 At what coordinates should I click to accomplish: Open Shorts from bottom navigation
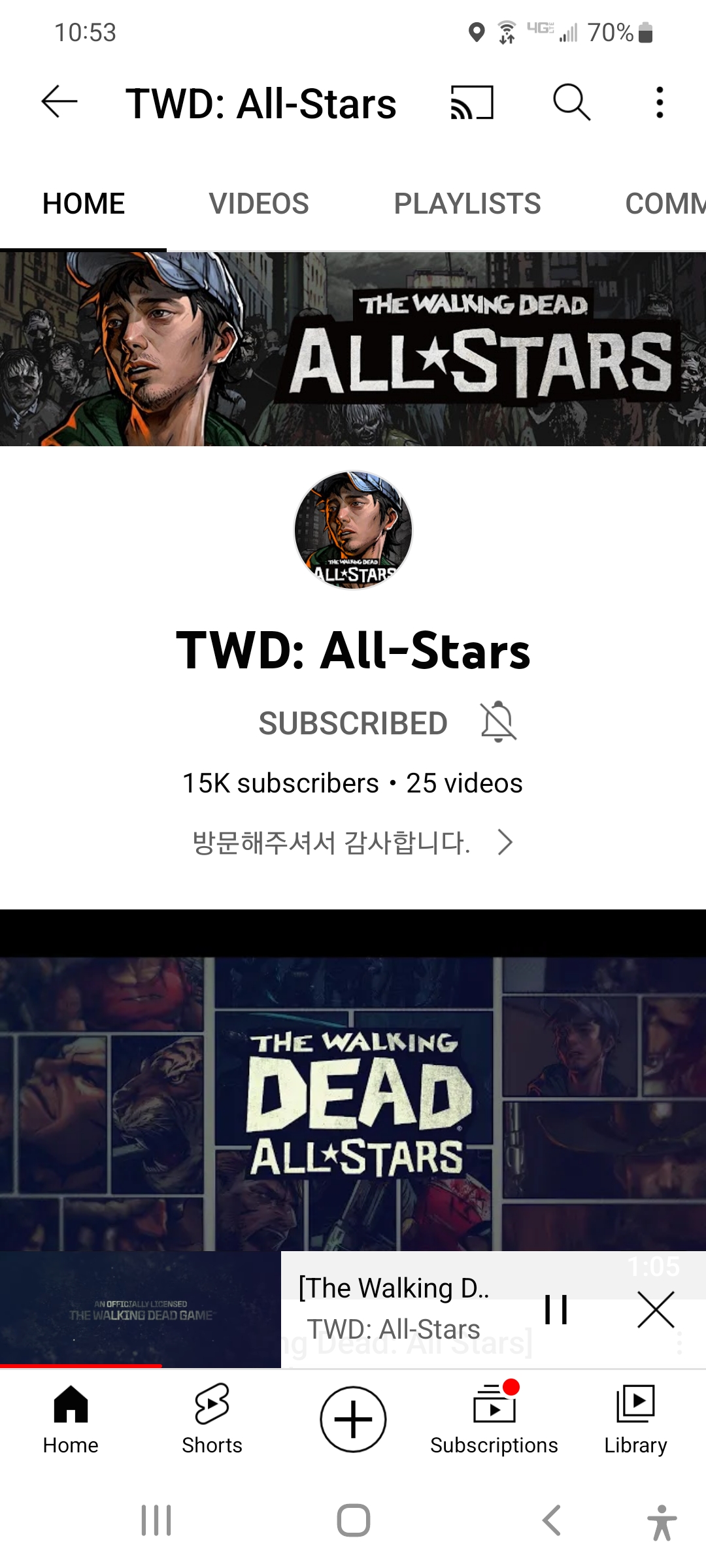coord(212,1419)
